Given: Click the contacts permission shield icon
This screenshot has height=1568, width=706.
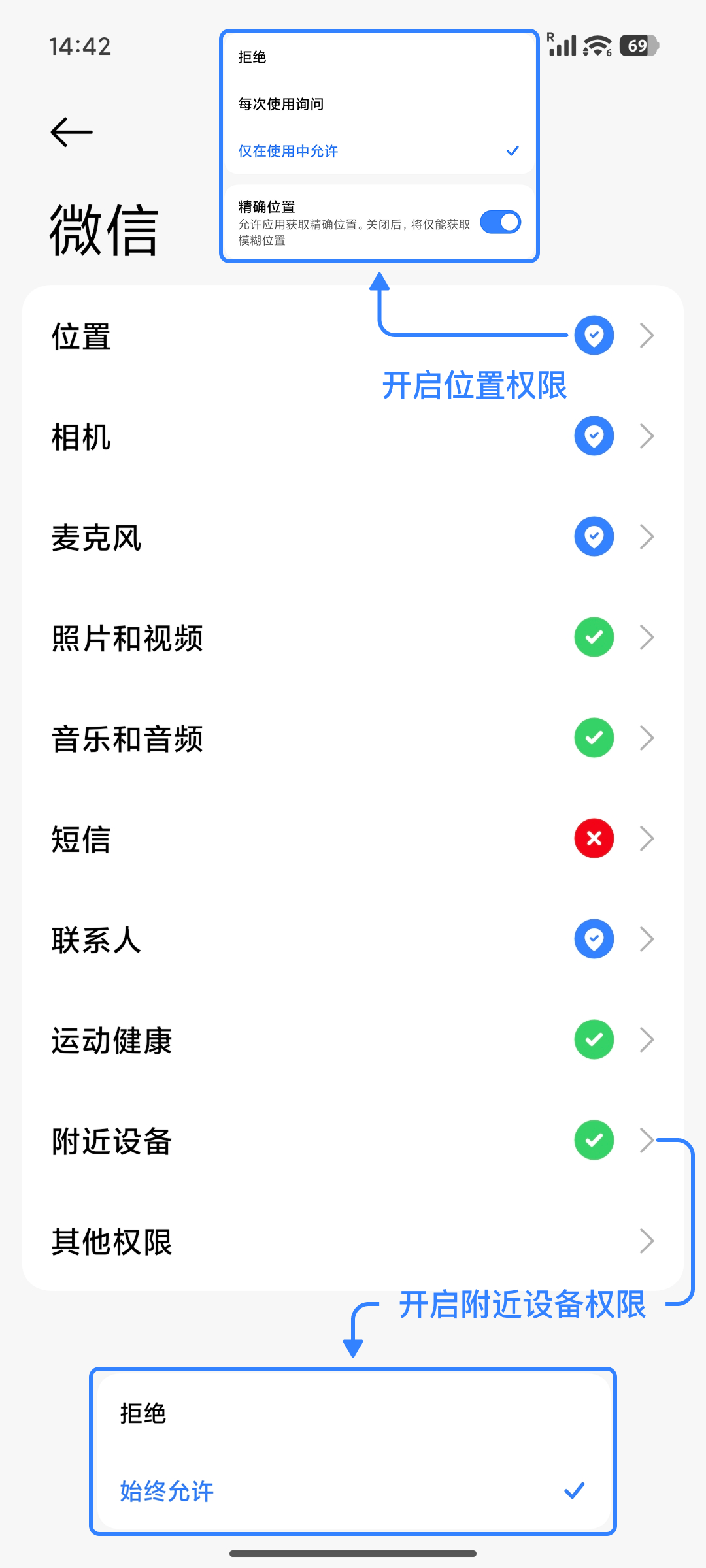Looking at the screenshot, I should [x=593, y=939].
